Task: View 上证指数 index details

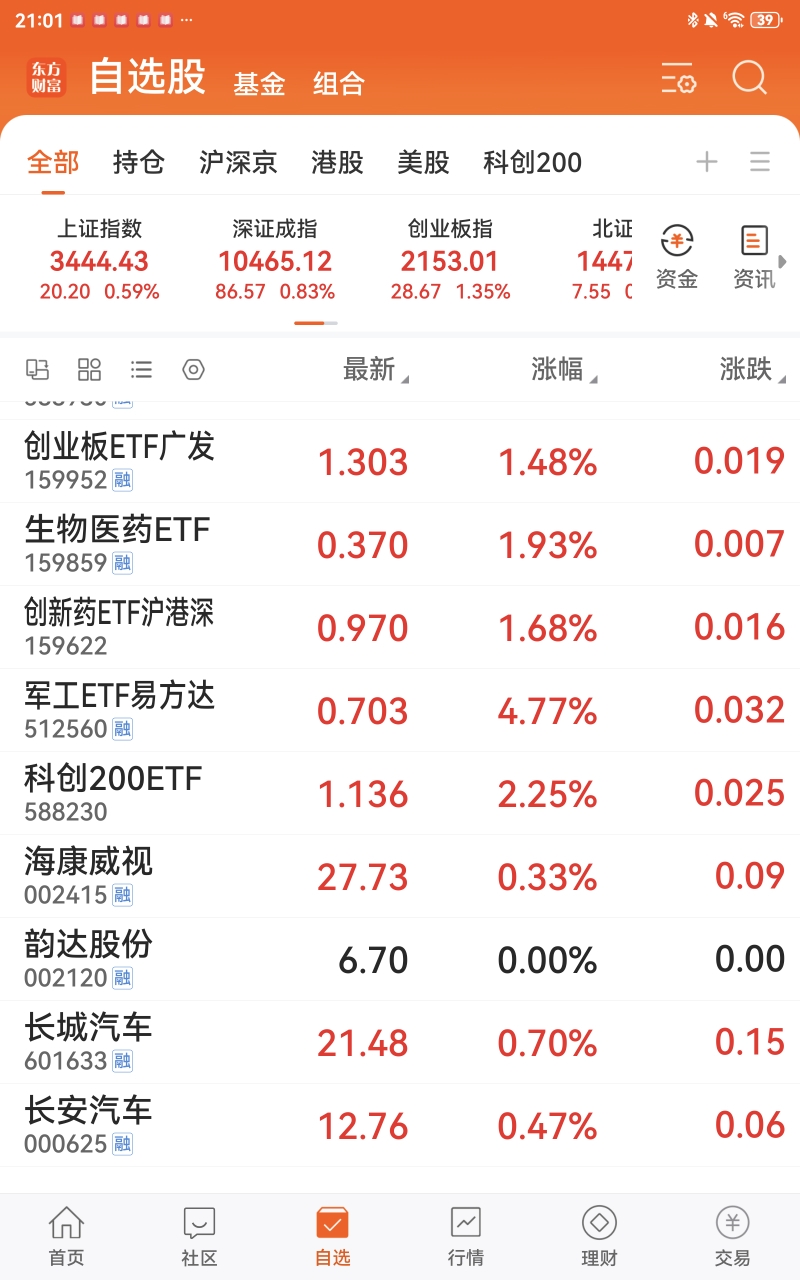Action: pos(100,260)
